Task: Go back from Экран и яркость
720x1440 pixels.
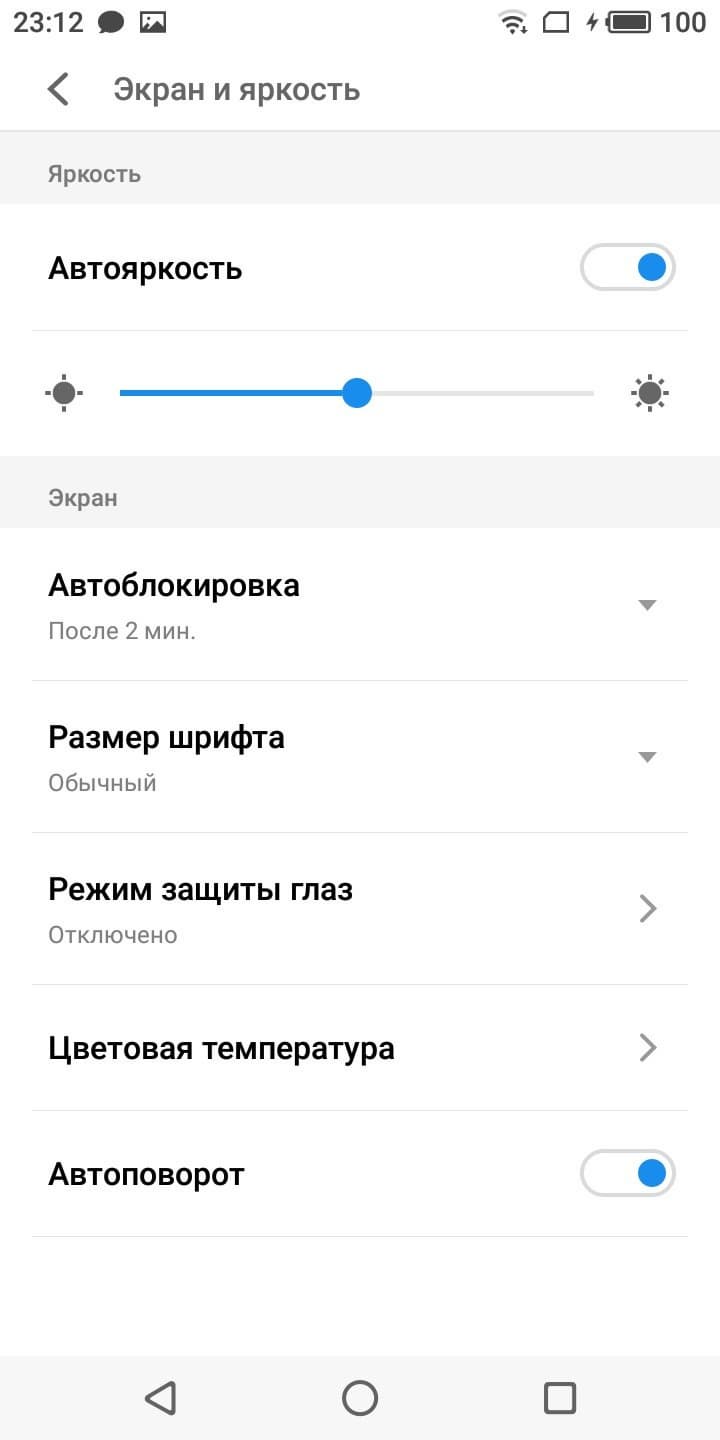Action: pos(58,90)
